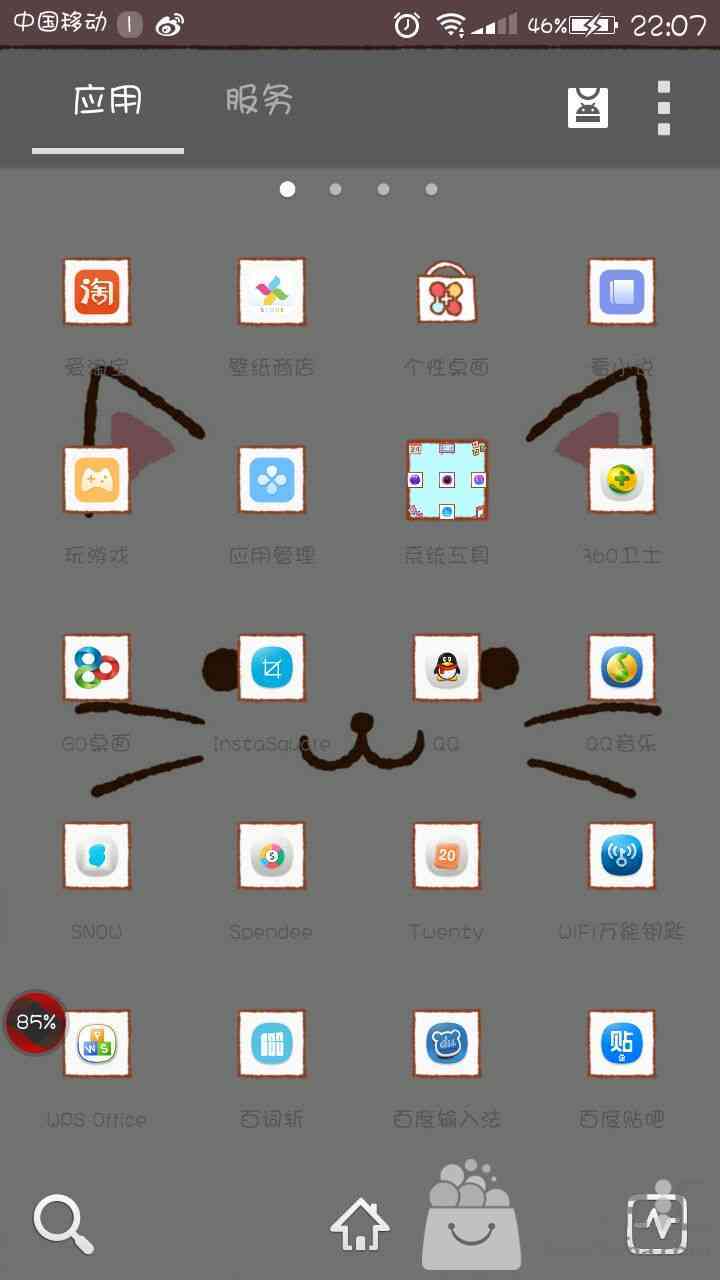Switch to the 服务 tab
The width and height of the screenshot is (720, 1280).
click(259, 100)
